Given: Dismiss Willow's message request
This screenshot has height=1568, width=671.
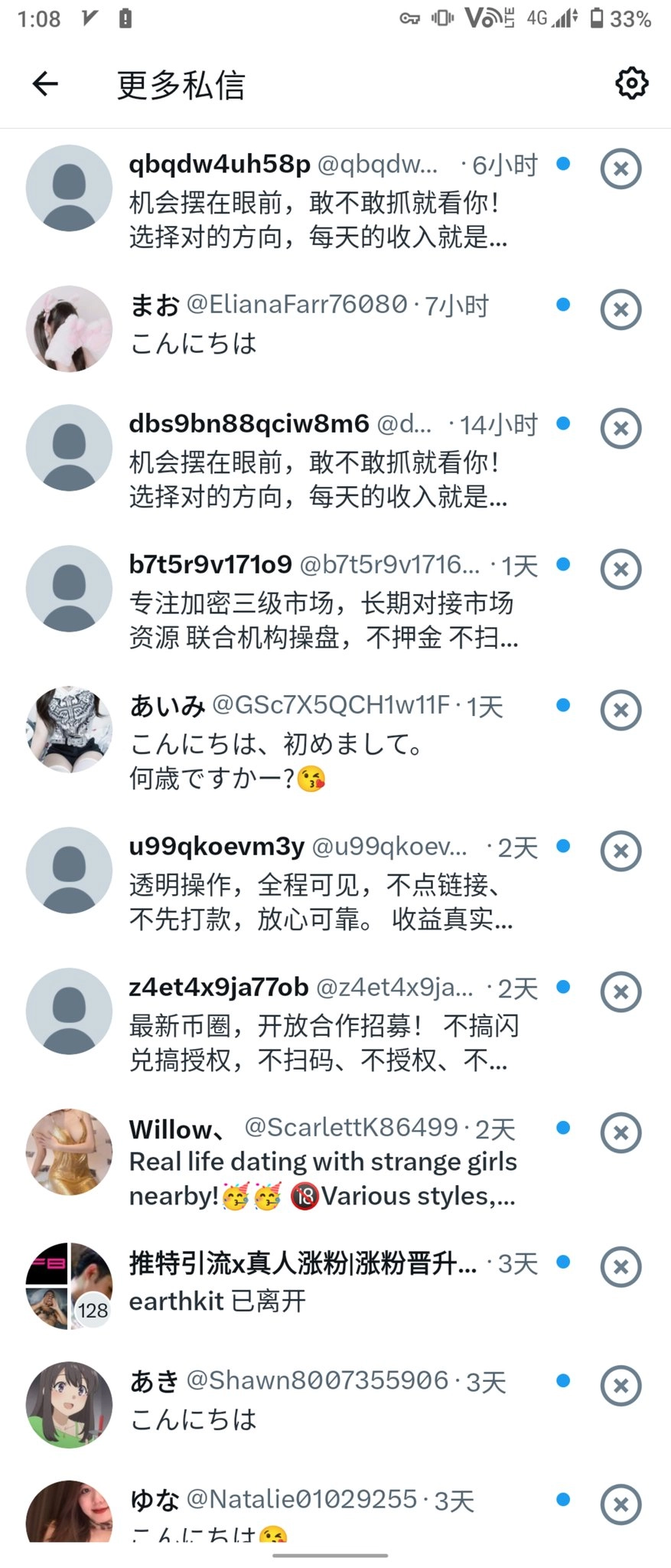Looking at the screenshot, I should point(621,1132).
